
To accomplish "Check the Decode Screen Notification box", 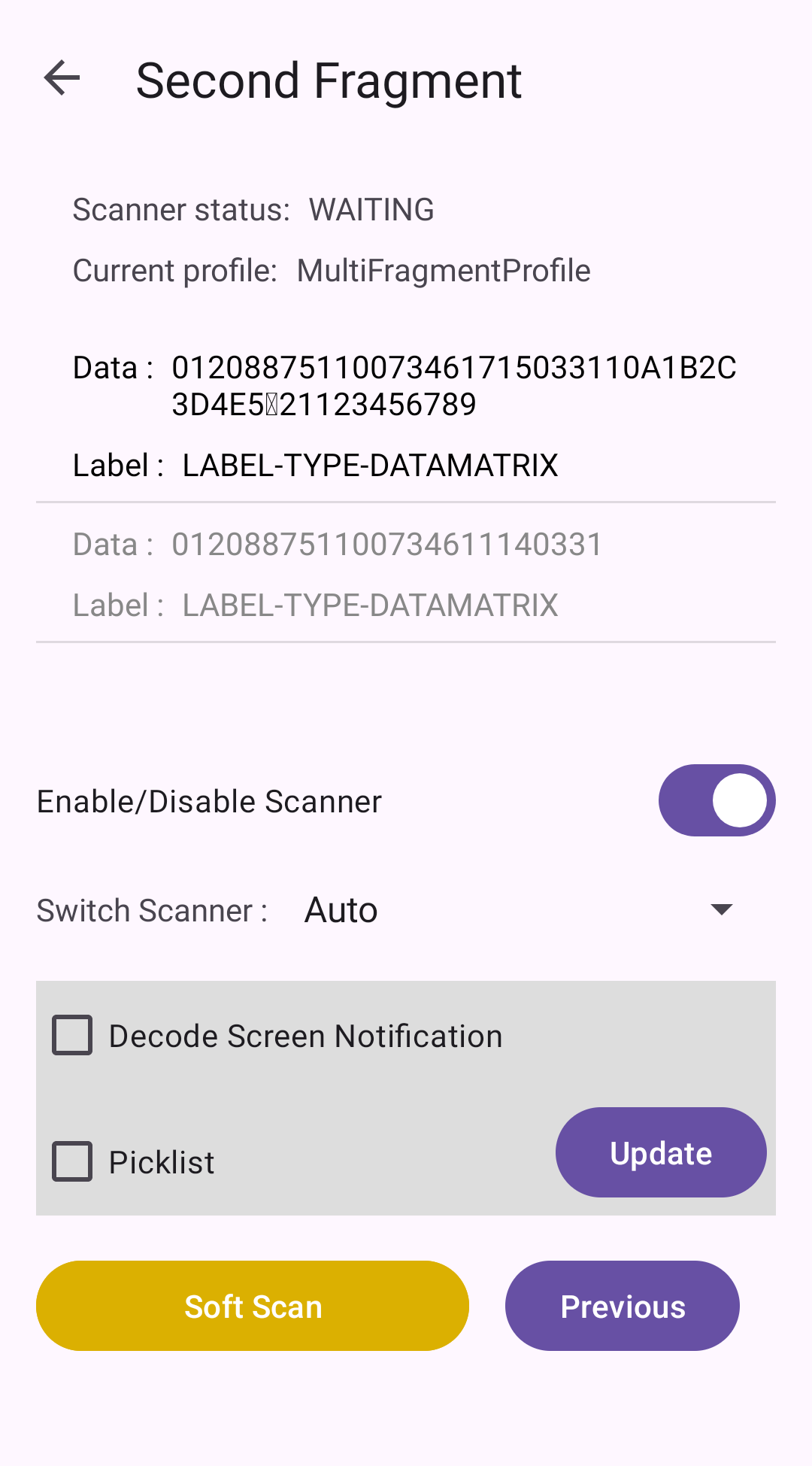I will pos(73,1035).
